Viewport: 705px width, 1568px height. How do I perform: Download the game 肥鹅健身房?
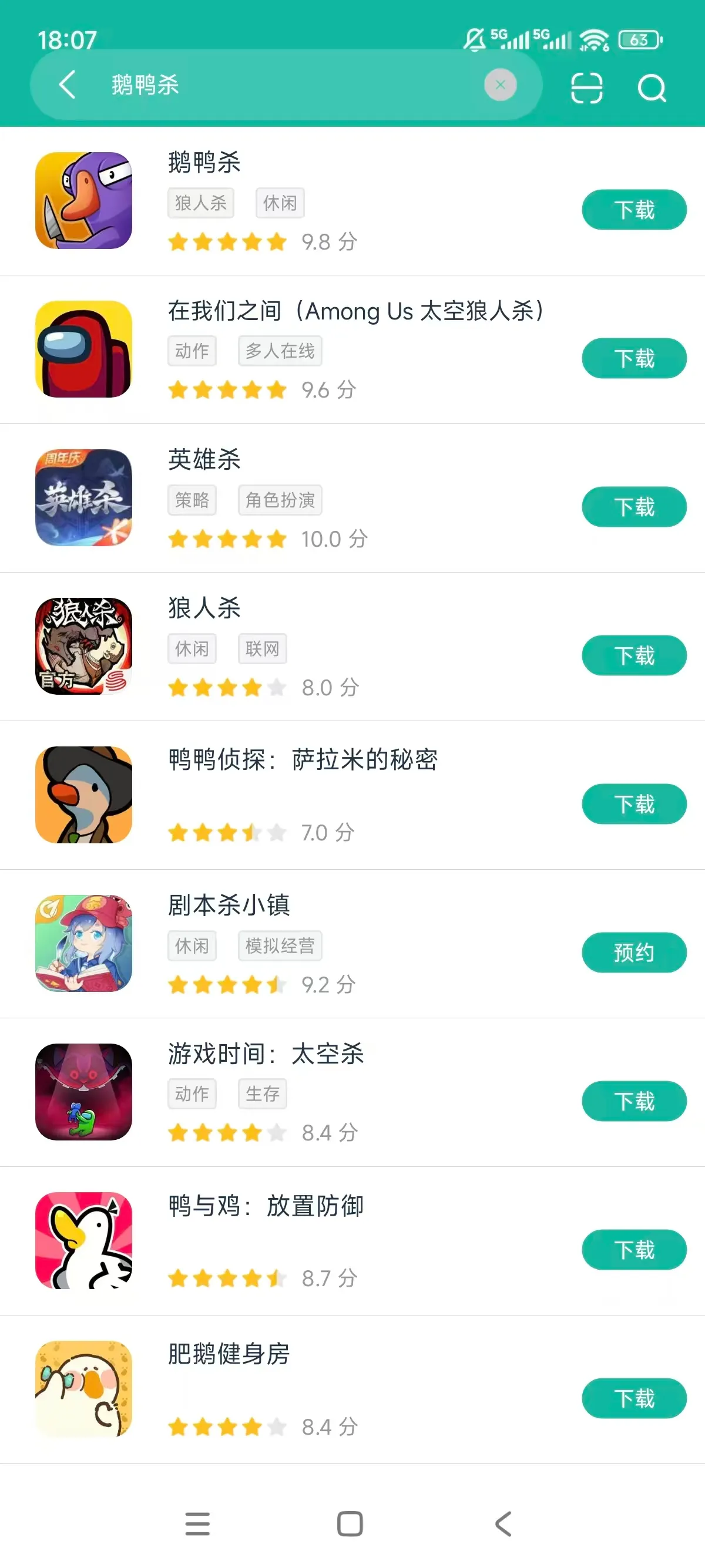634,1398
